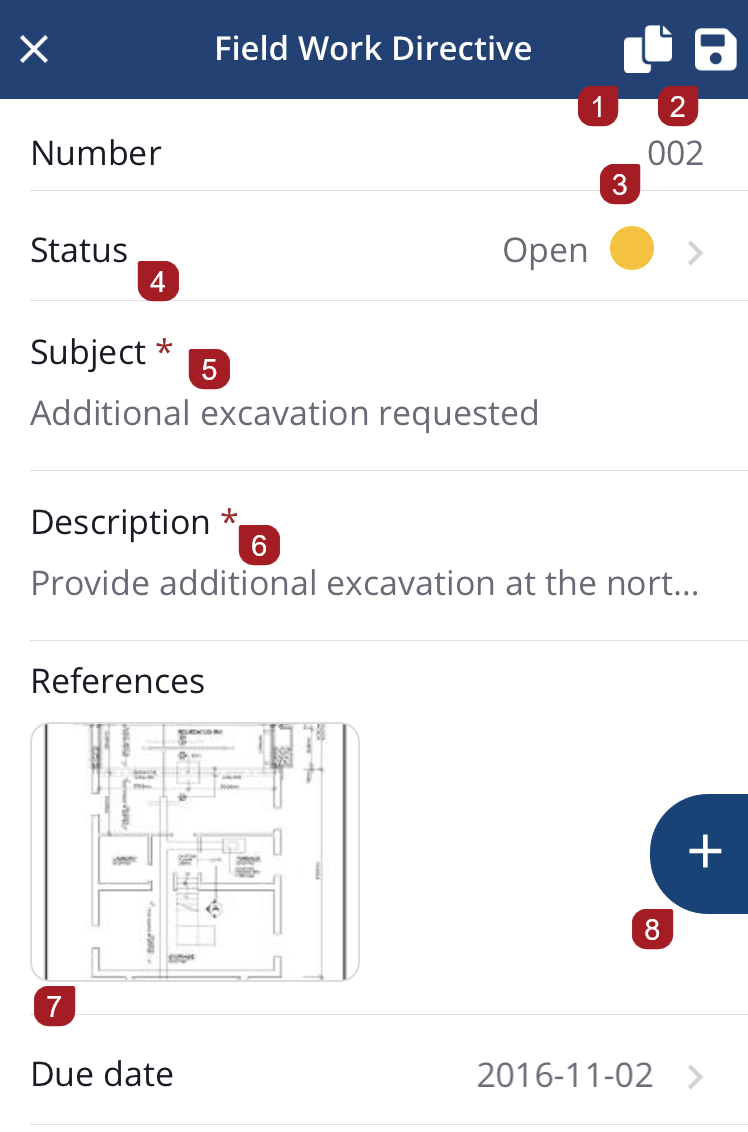Close the Field Work Directive form

[34, 49]
